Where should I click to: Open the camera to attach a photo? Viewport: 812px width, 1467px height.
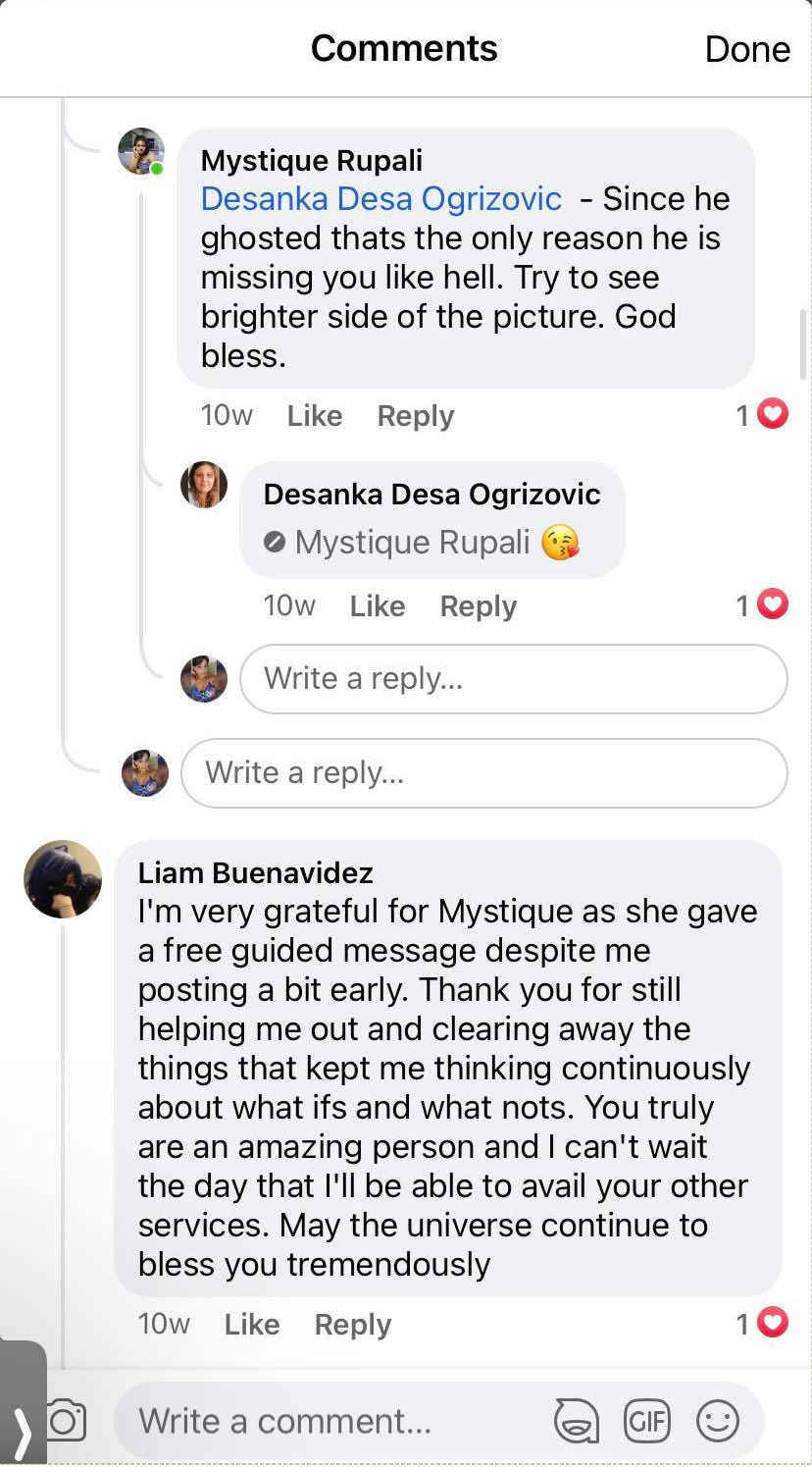point(67,1421)
